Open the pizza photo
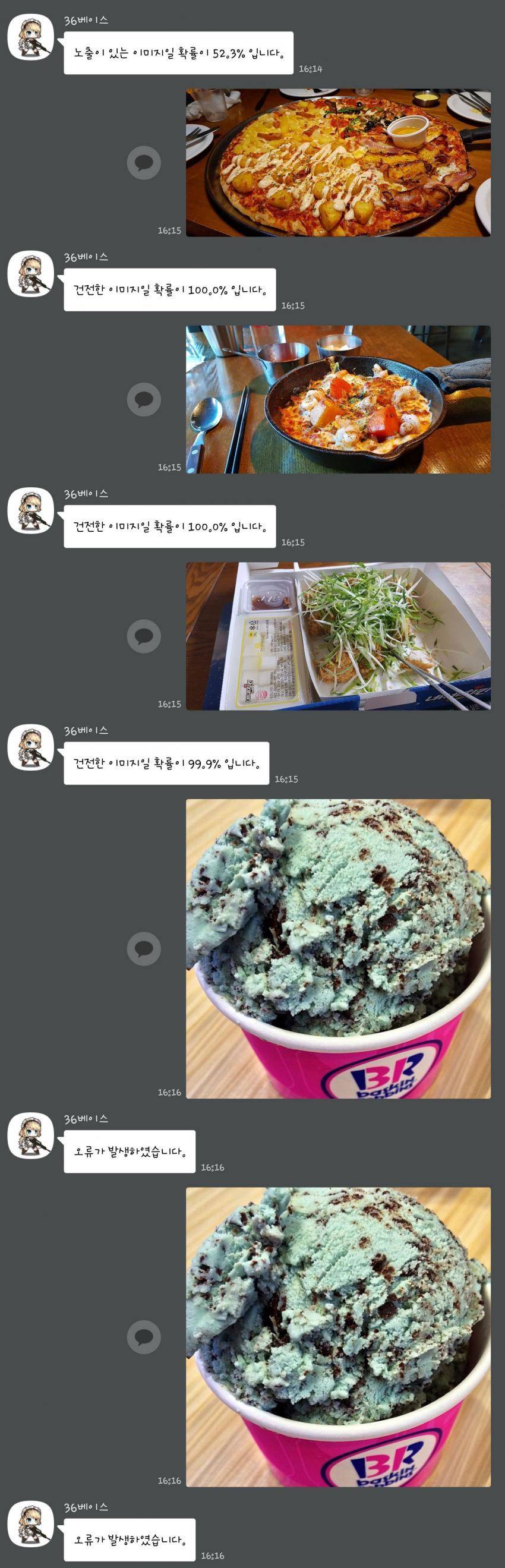The image size is (505, 1568). pyautogui.click(x=337, y=163)
